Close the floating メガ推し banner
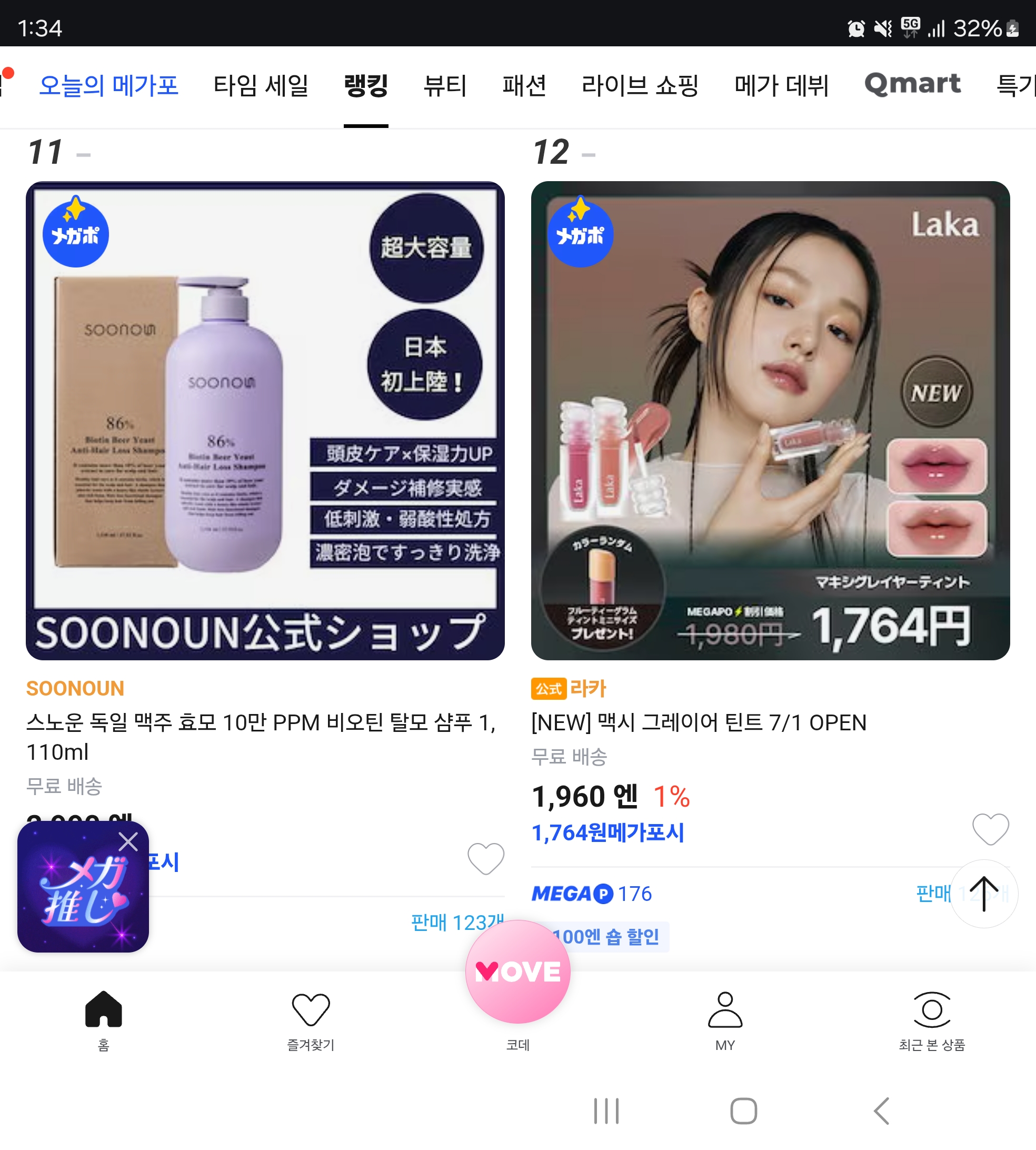This screenshot has height=1150, width=1036. tap(128, 841)
